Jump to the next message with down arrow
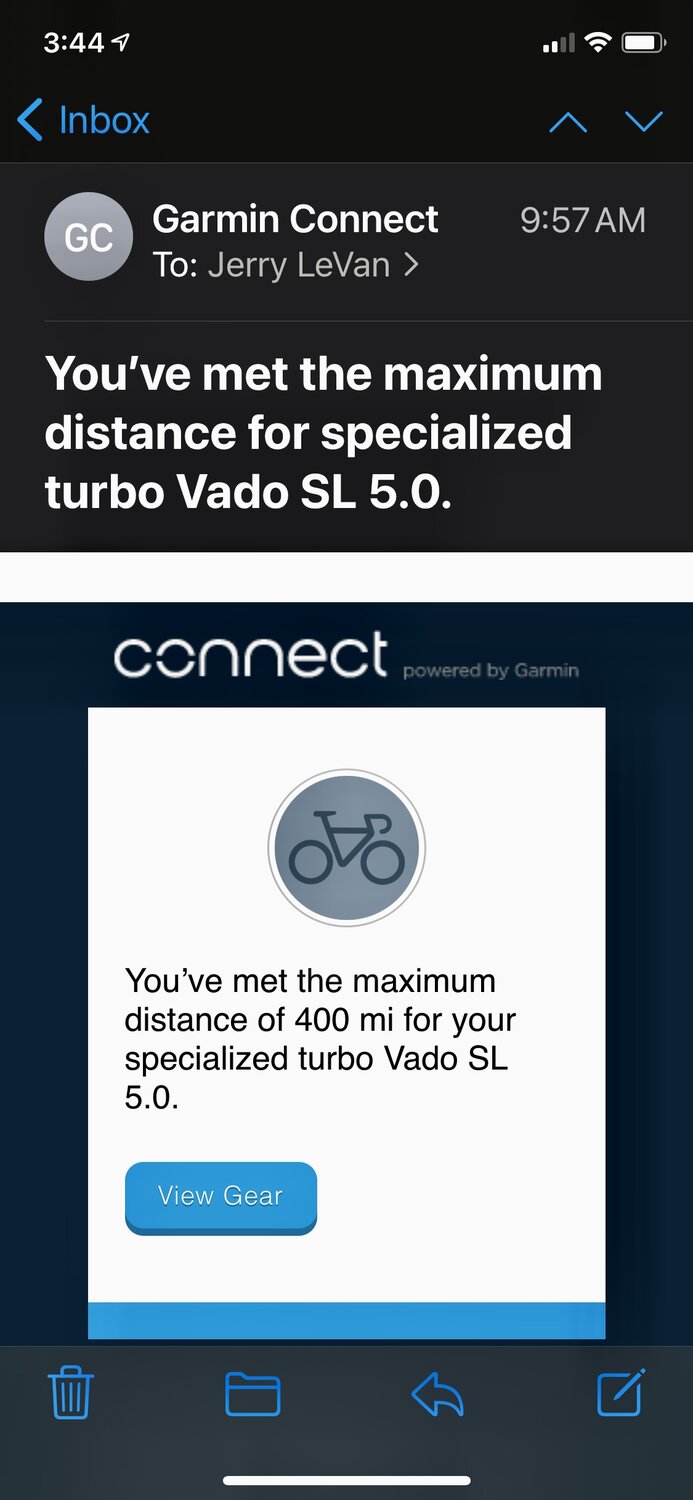Screen dimensions: 693x1500 [644, 122]
